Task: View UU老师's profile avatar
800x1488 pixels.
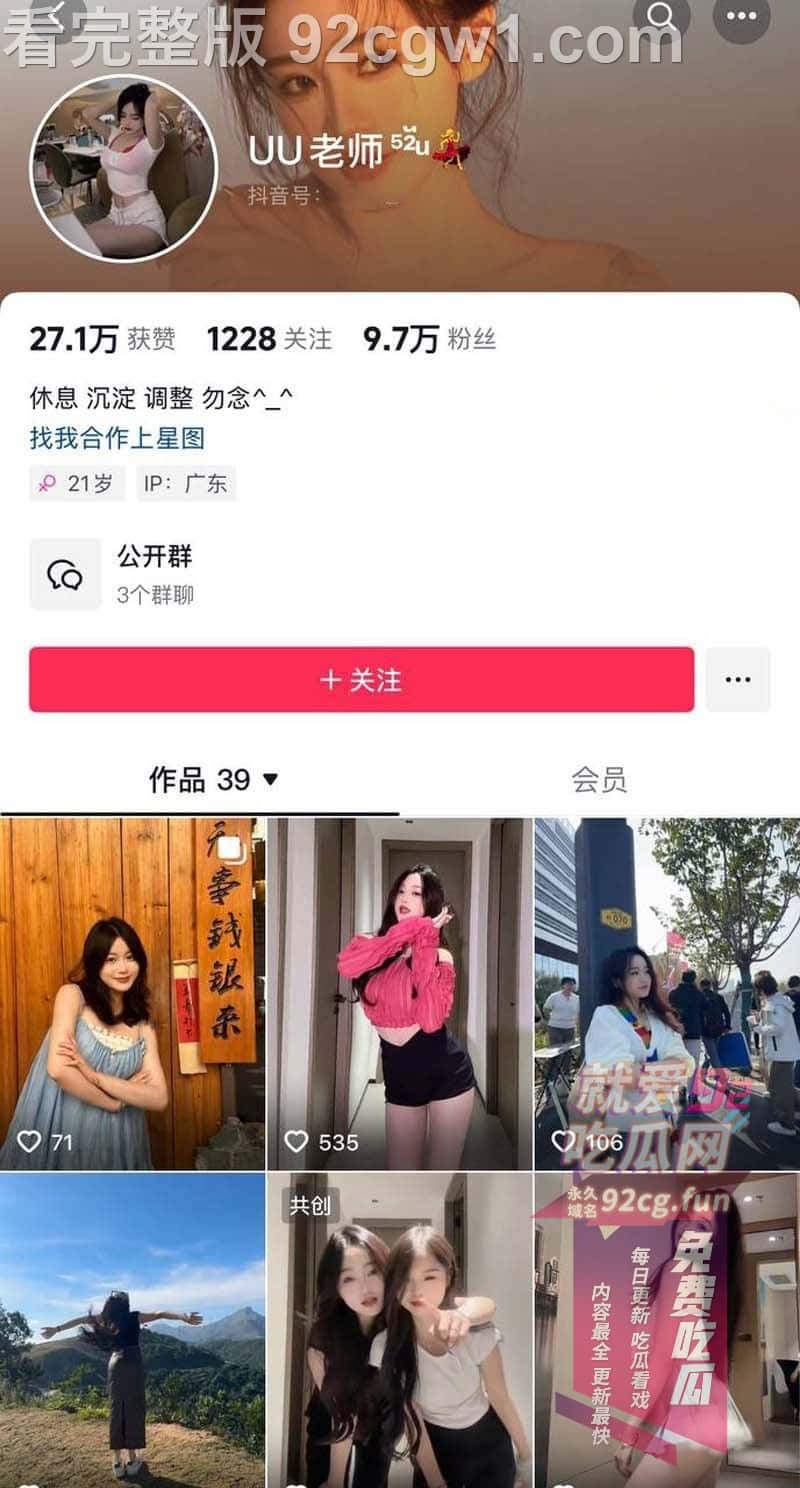Action: (x=124, y=168)
